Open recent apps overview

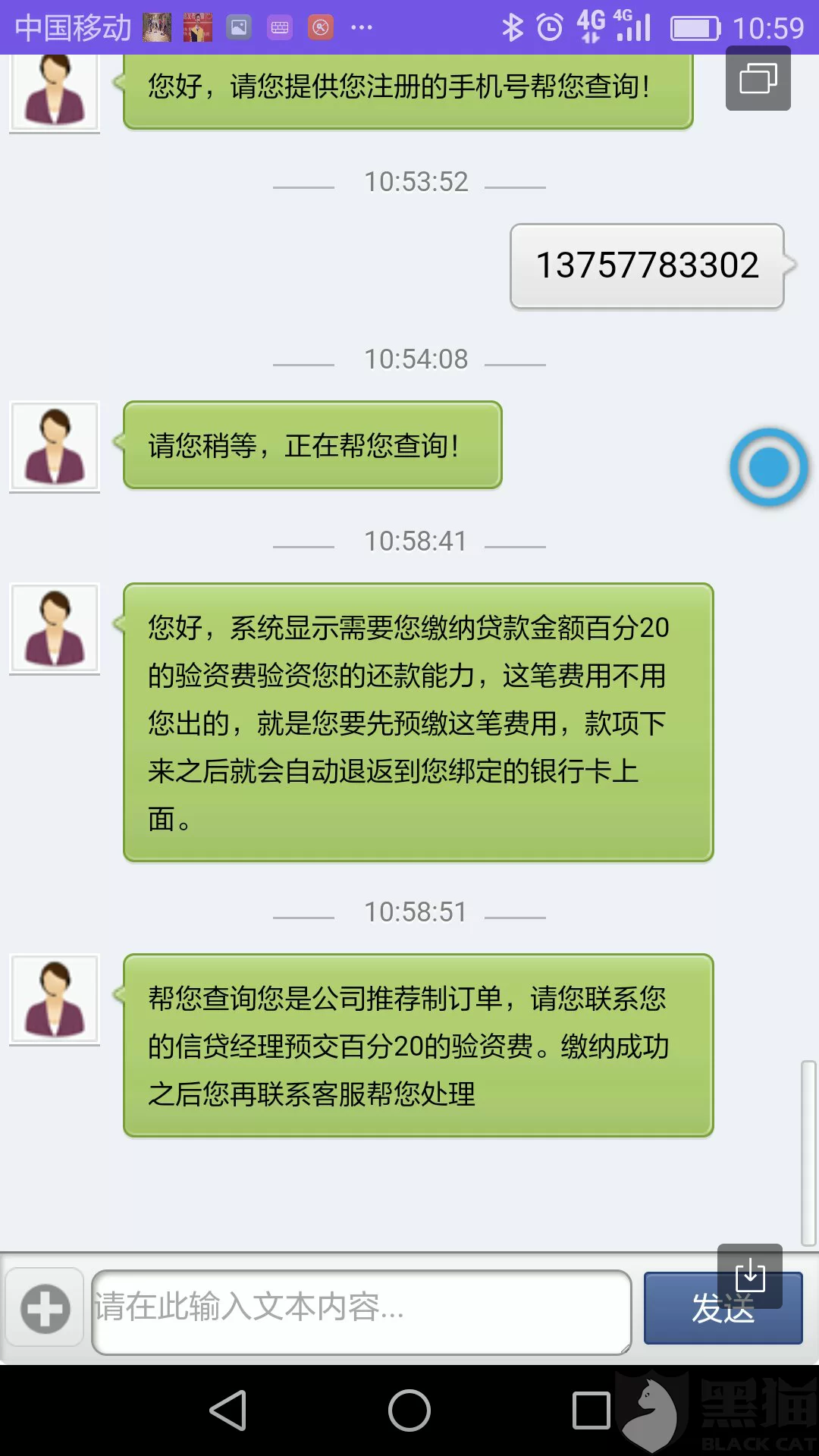pyautogui.click(x=591, y=1410)
